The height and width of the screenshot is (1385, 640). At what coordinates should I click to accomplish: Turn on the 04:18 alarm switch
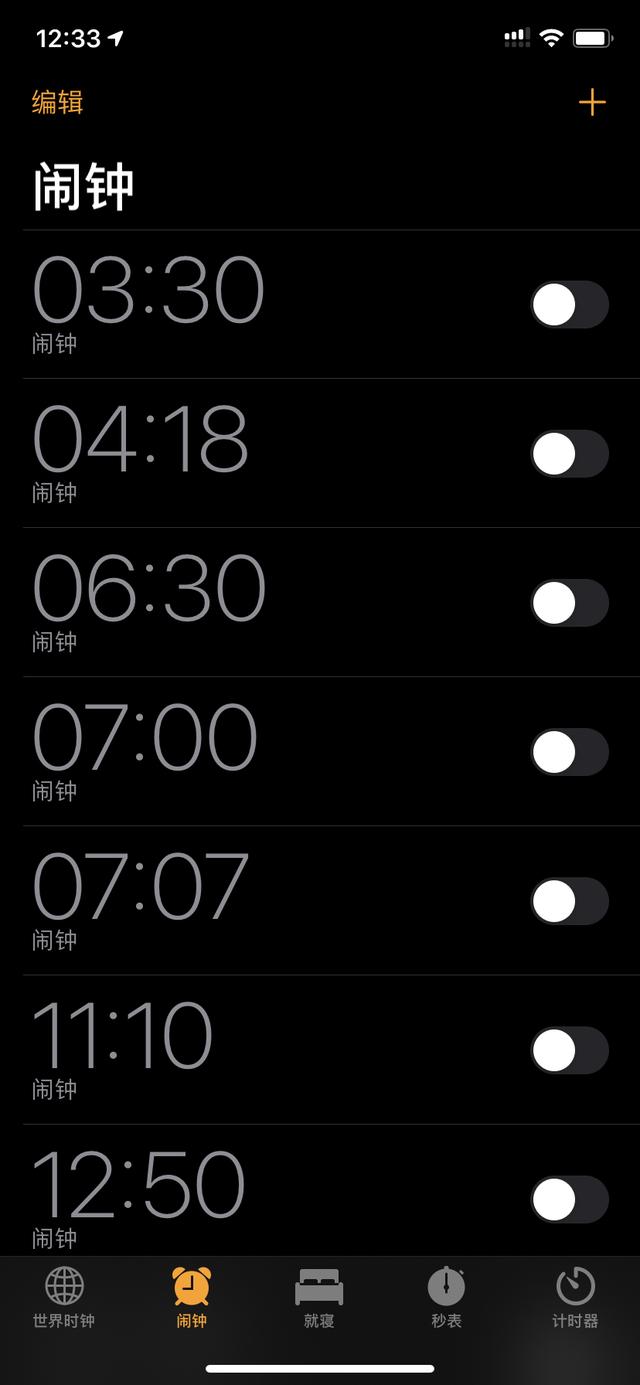[569, 454]
